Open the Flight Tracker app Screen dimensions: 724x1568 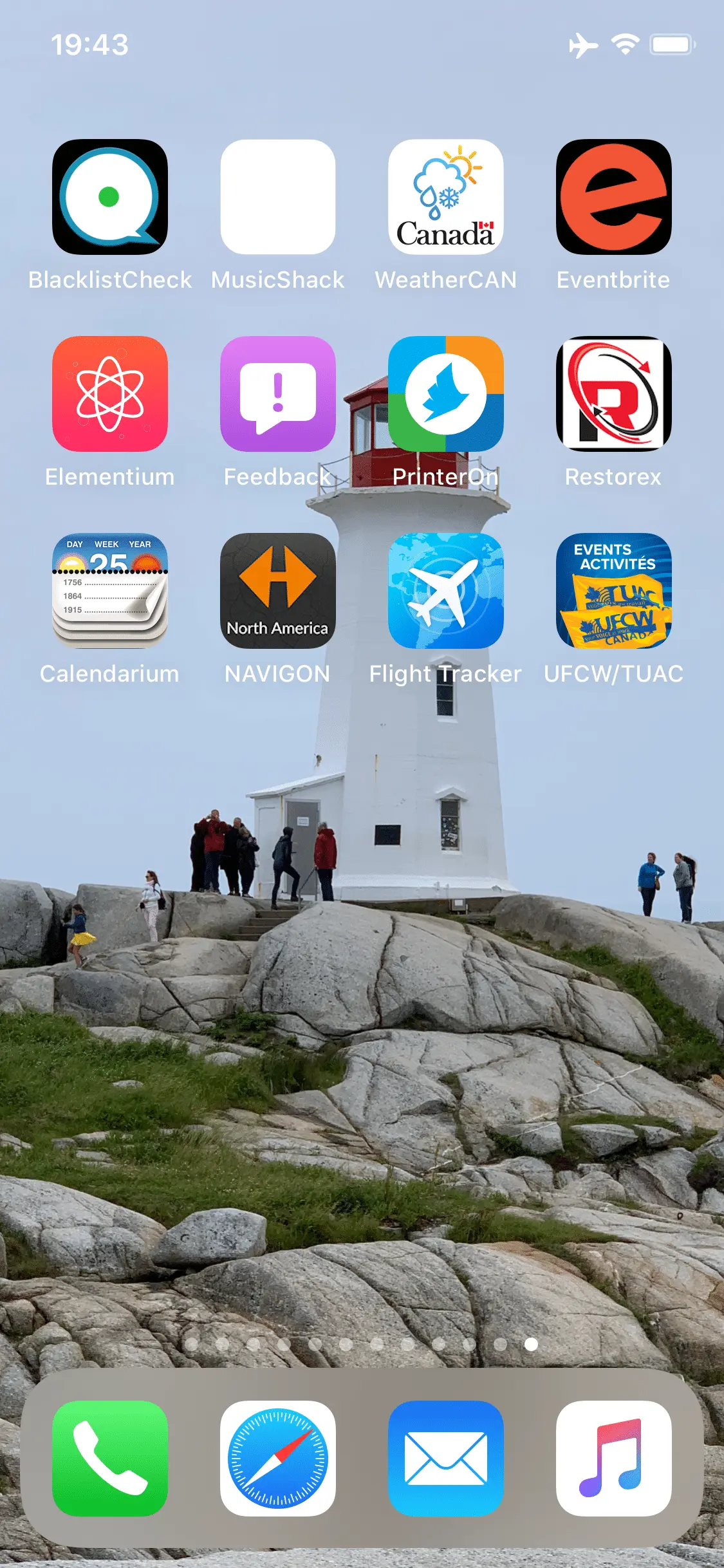coord(446,591)
